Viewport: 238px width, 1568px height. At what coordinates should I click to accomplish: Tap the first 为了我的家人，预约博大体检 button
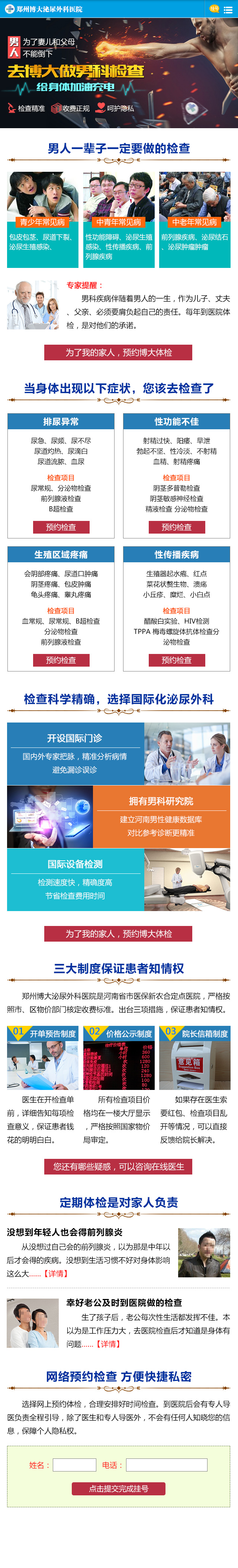tap(118, 353)
